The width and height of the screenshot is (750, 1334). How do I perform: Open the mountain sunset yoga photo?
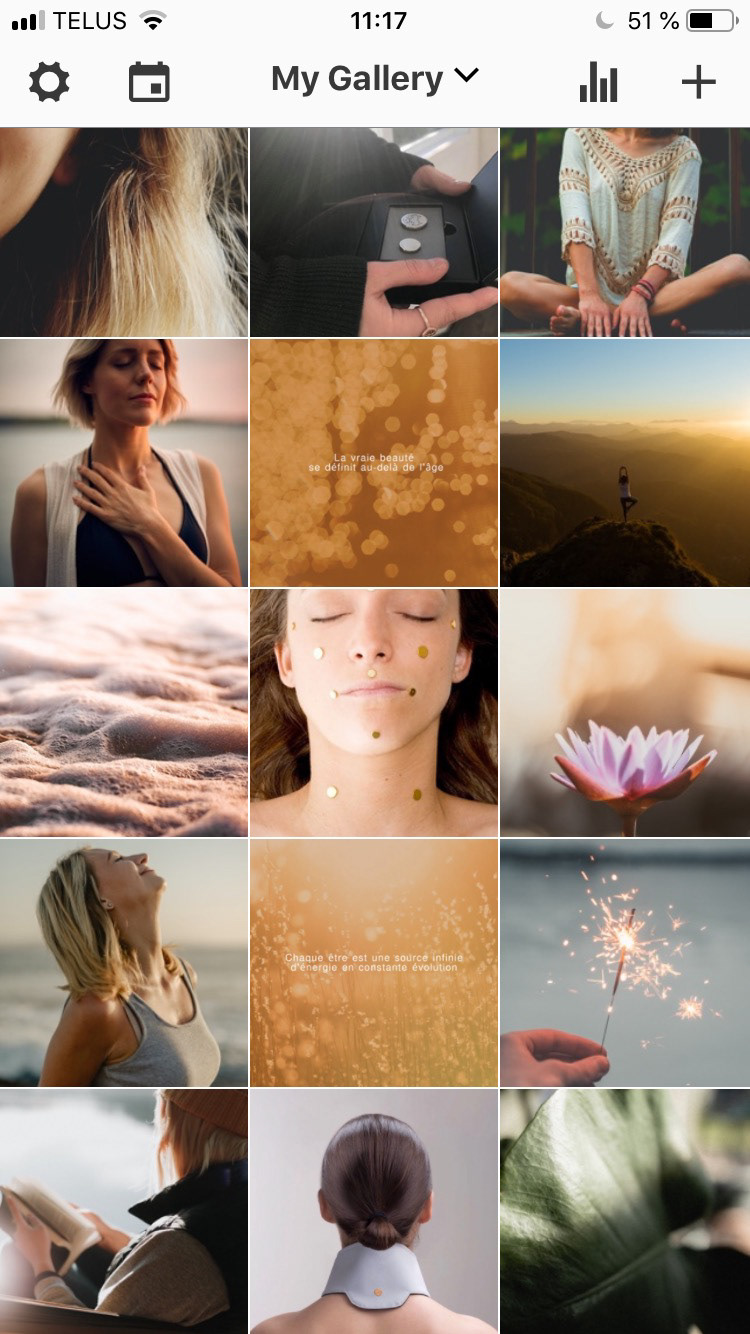625,463
